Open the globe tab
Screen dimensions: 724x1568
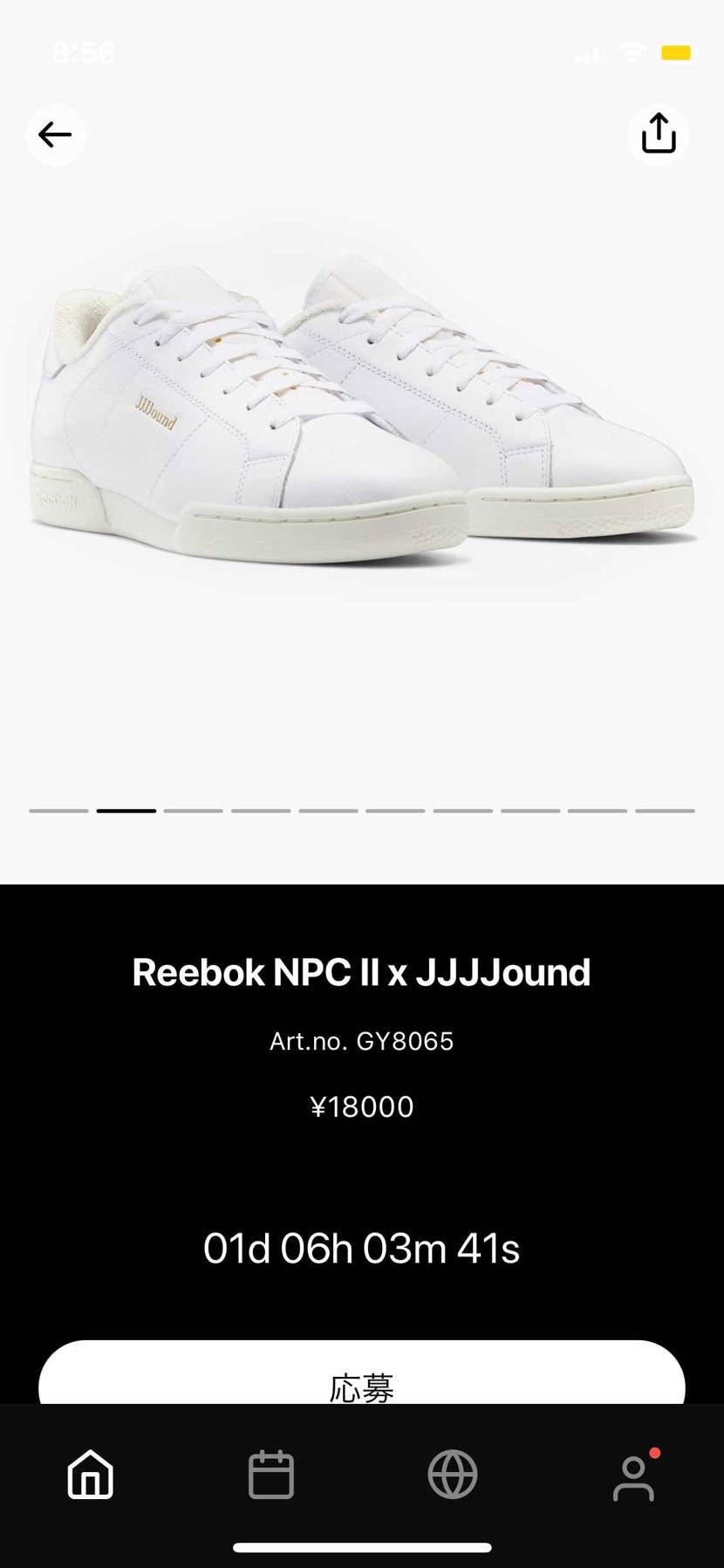point(453,1475)
